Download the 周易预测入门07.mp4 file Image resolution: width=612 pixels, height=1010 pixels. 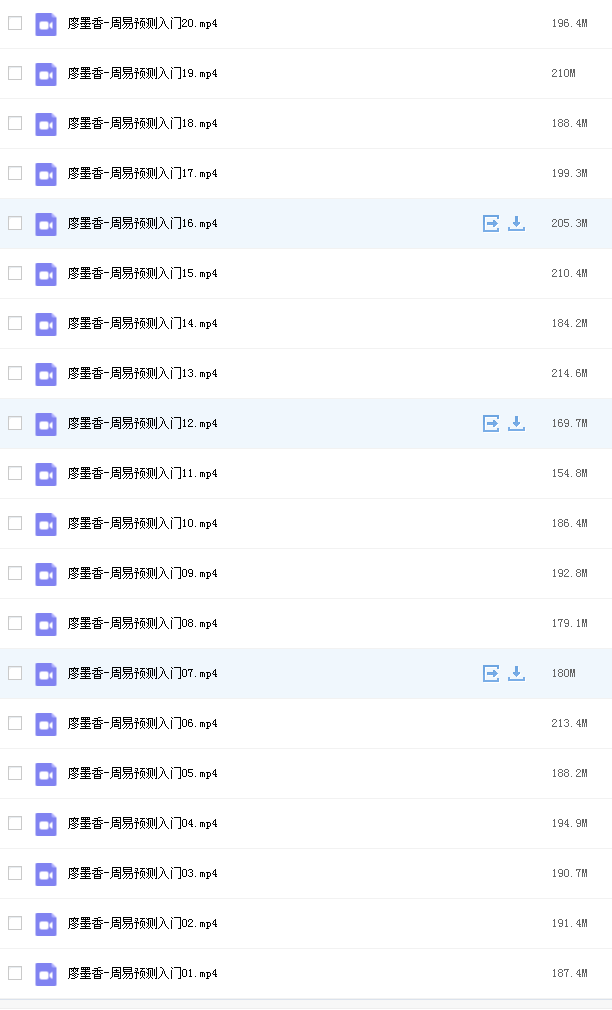pos(516,673)
